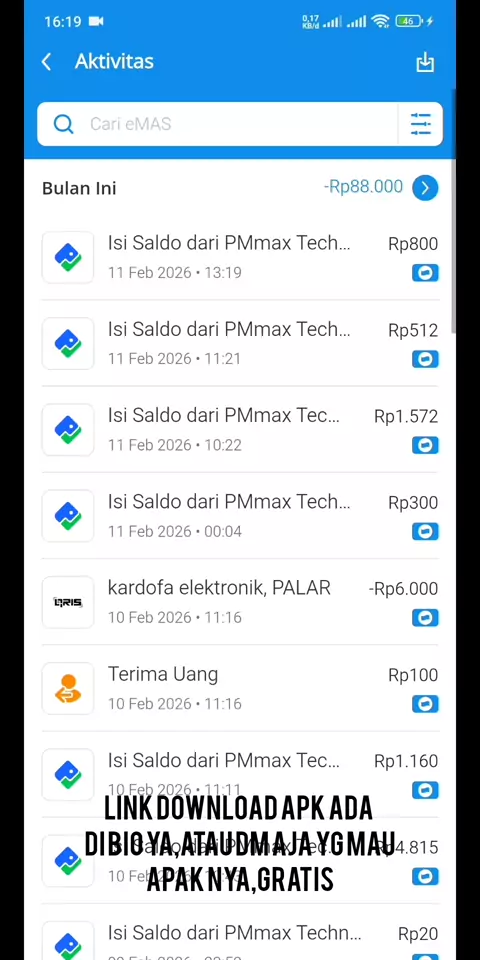Download the activity history

425,62
